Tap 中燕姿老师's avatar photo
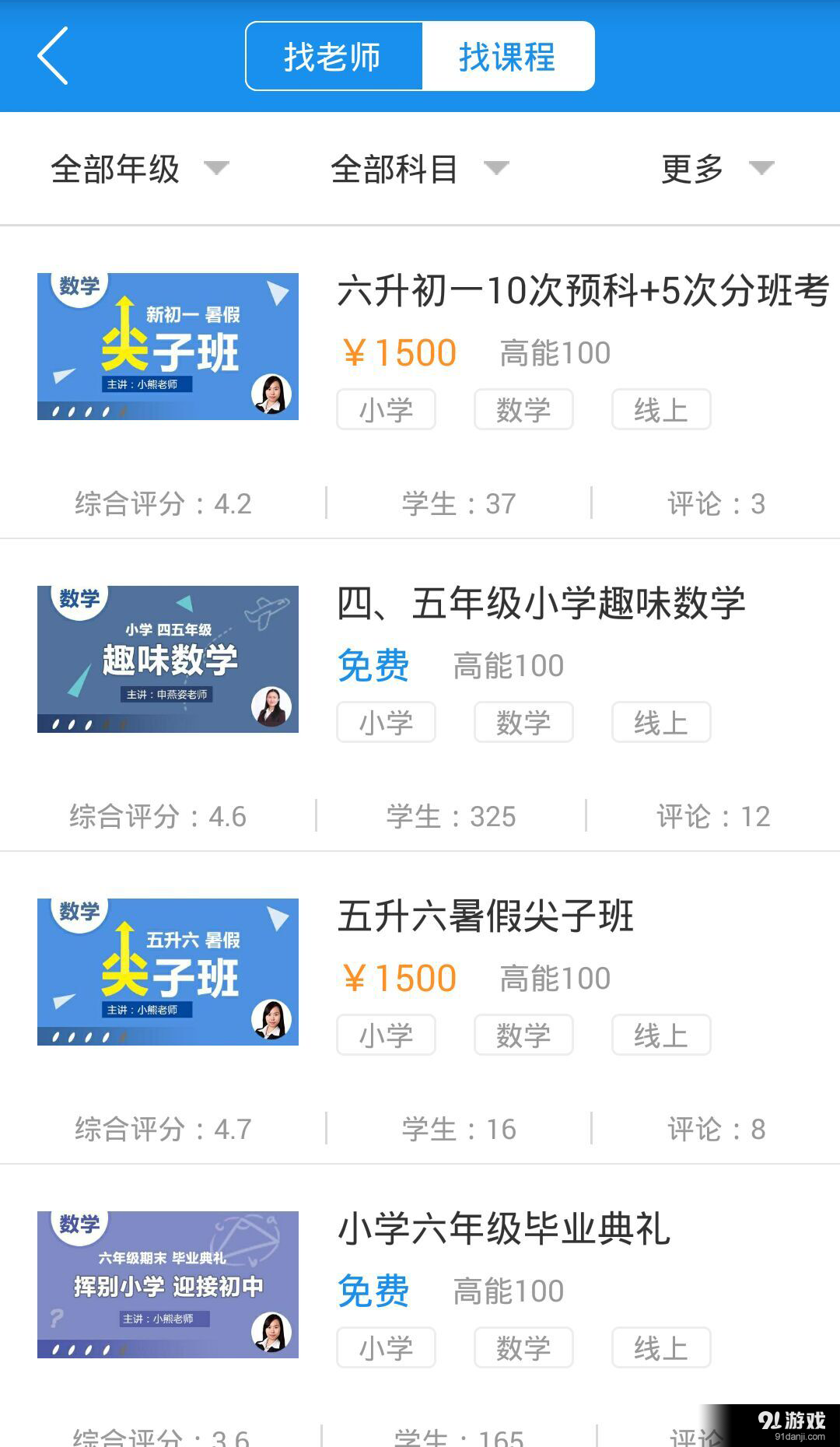This screenshot has width=840, height=1447. point(270,706)
